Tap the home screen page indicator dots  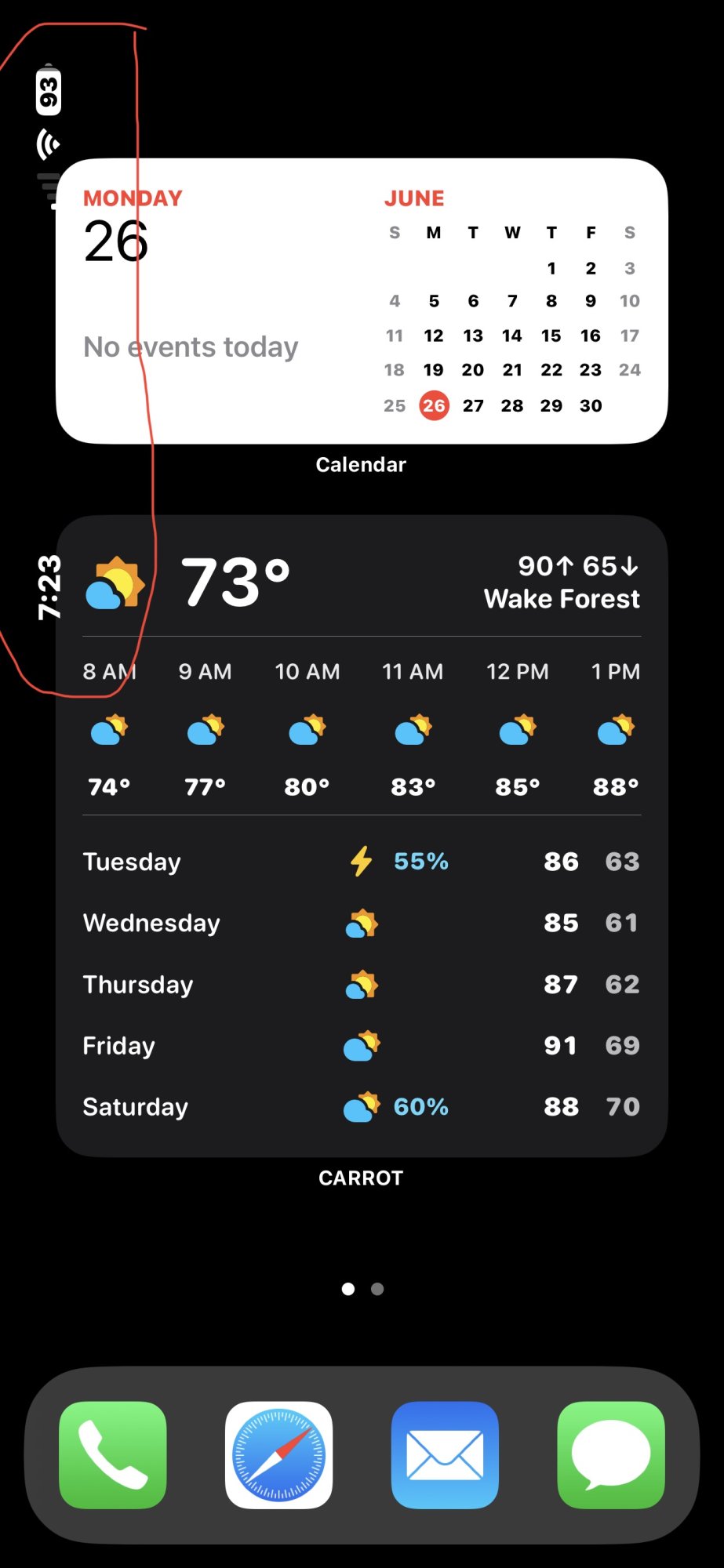point(362,1289)
